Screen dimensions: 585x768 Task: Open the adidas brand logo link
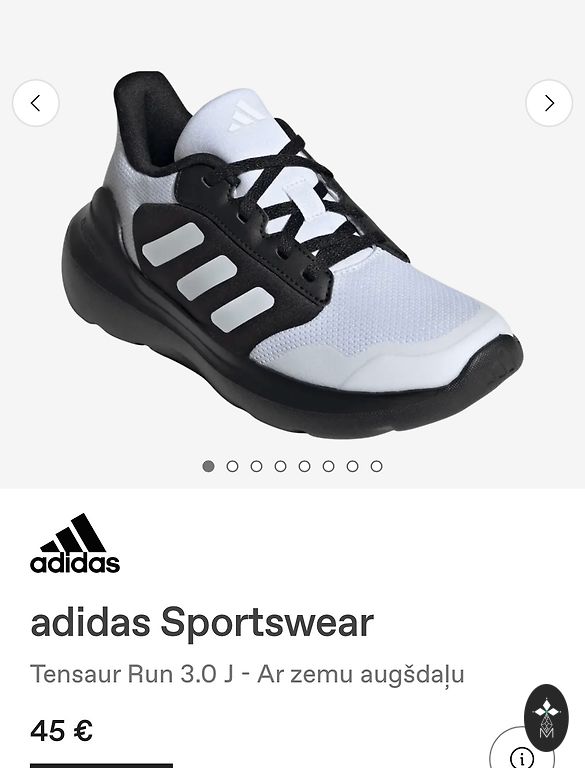pos(75,543)
